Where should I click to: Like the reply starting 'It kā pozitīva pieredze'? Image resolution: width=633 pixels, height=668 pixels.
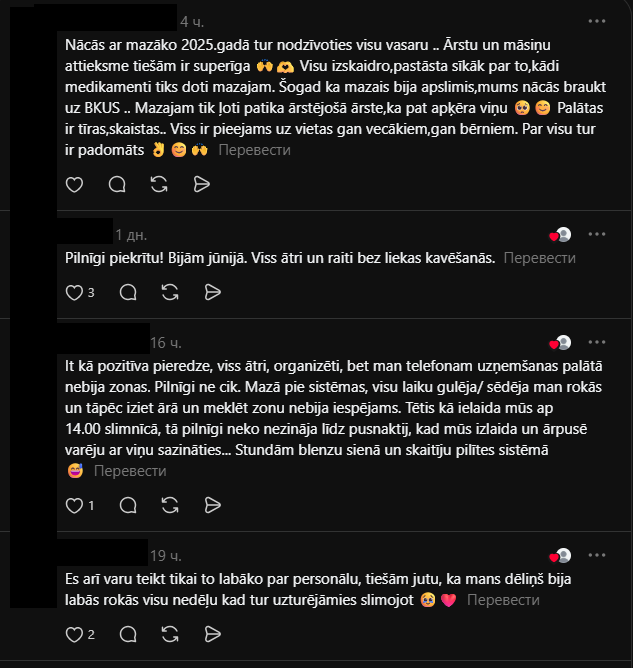click(74, 506)
